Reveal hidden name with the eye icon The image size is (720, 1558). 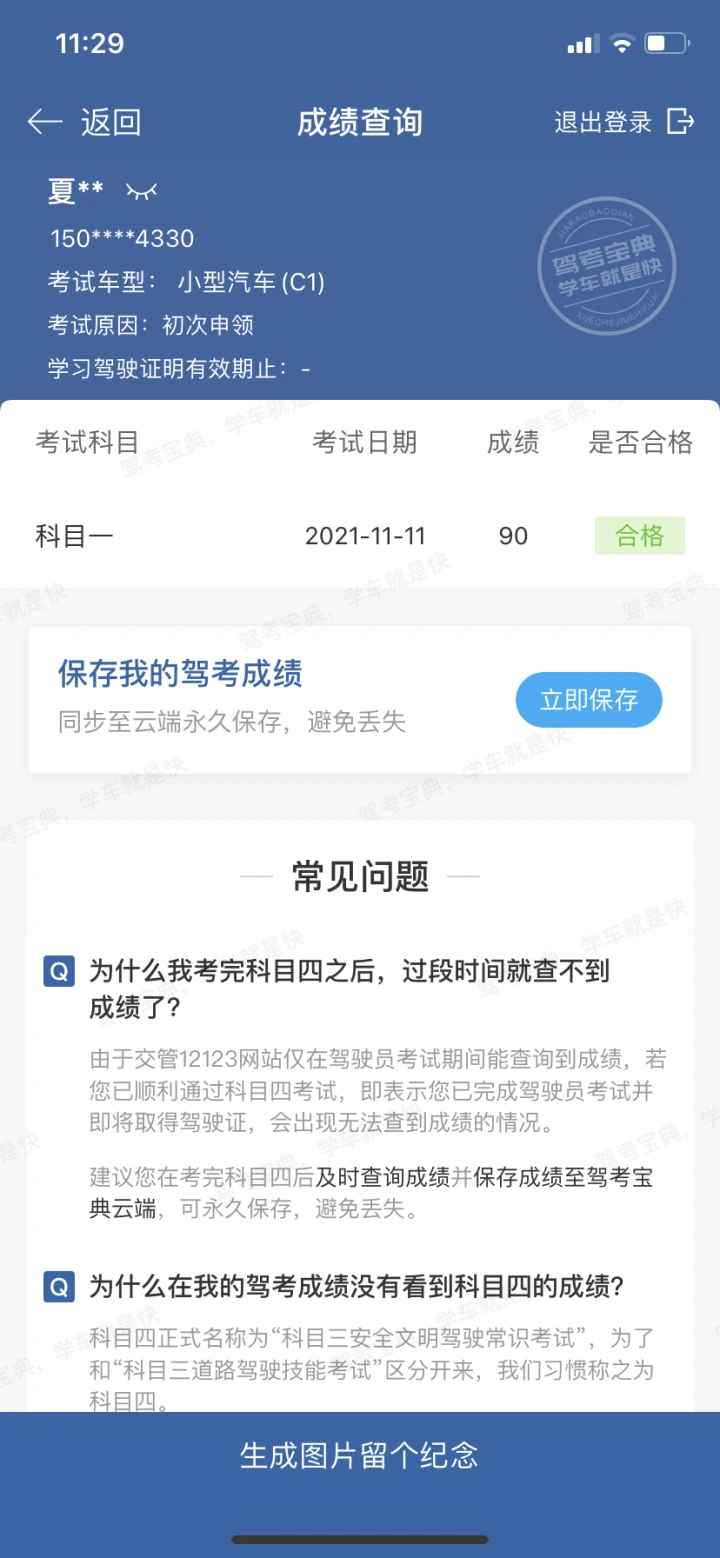141,190
